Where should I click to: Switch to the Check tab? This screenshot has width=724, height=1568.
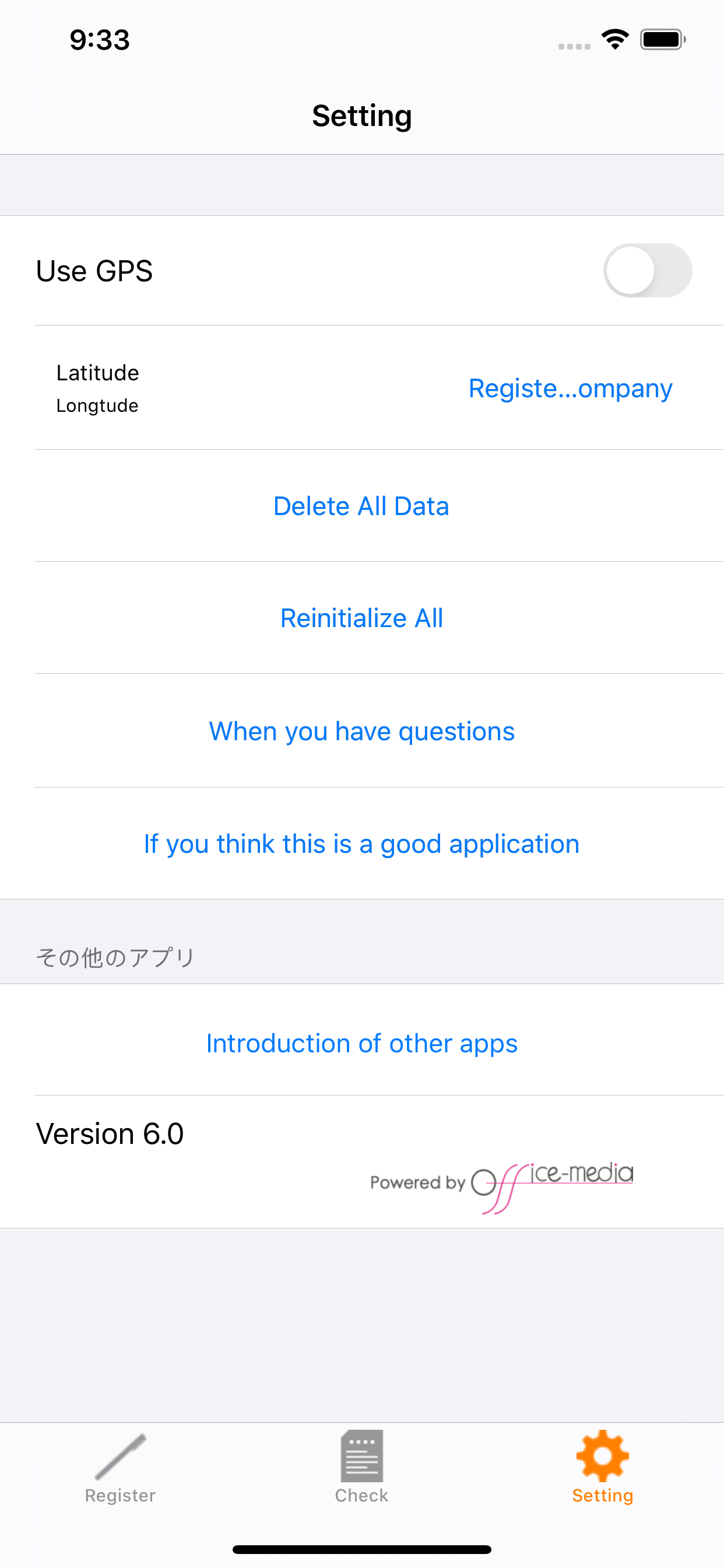click(x=361, y=1468)
